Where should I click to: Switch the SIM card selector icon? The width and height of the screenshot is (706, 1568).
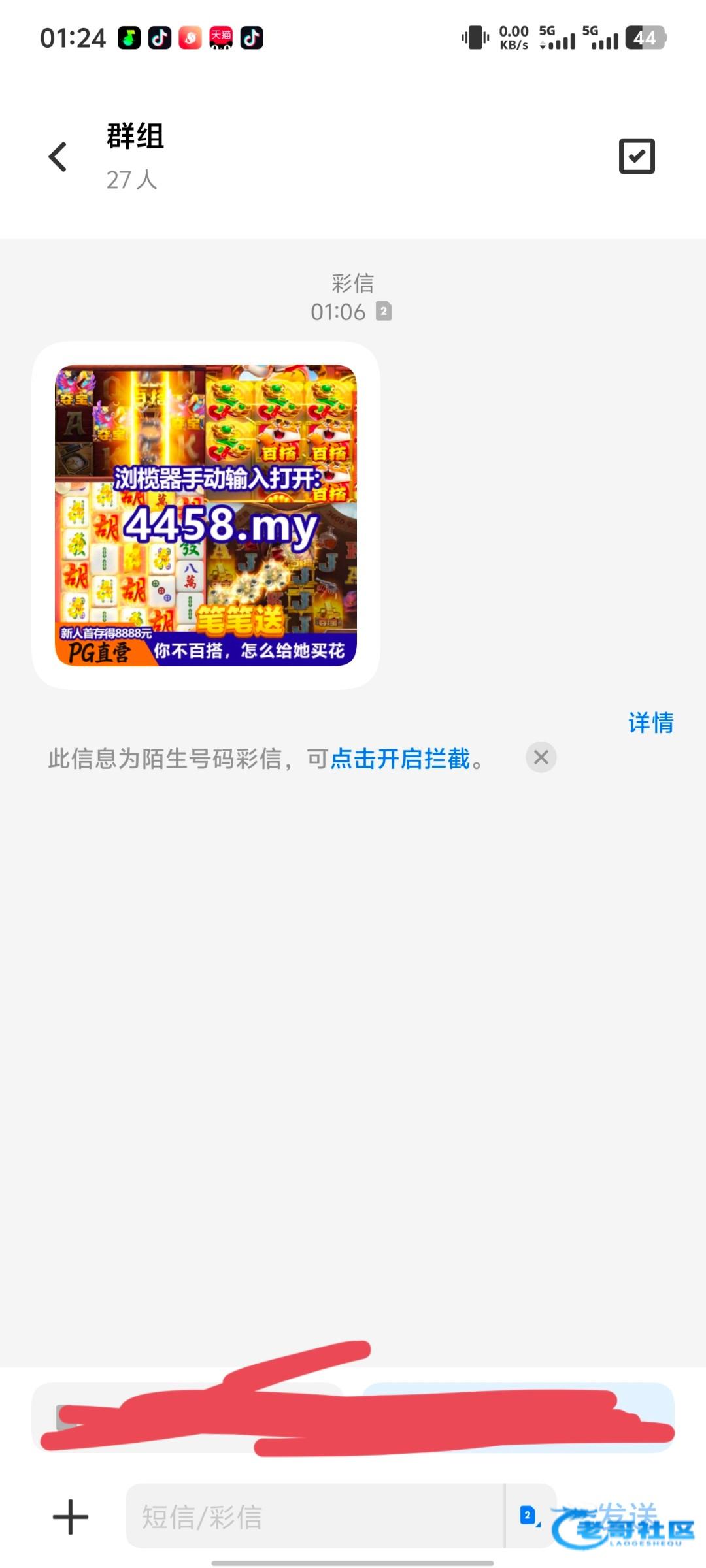(x=529, y=1515)
